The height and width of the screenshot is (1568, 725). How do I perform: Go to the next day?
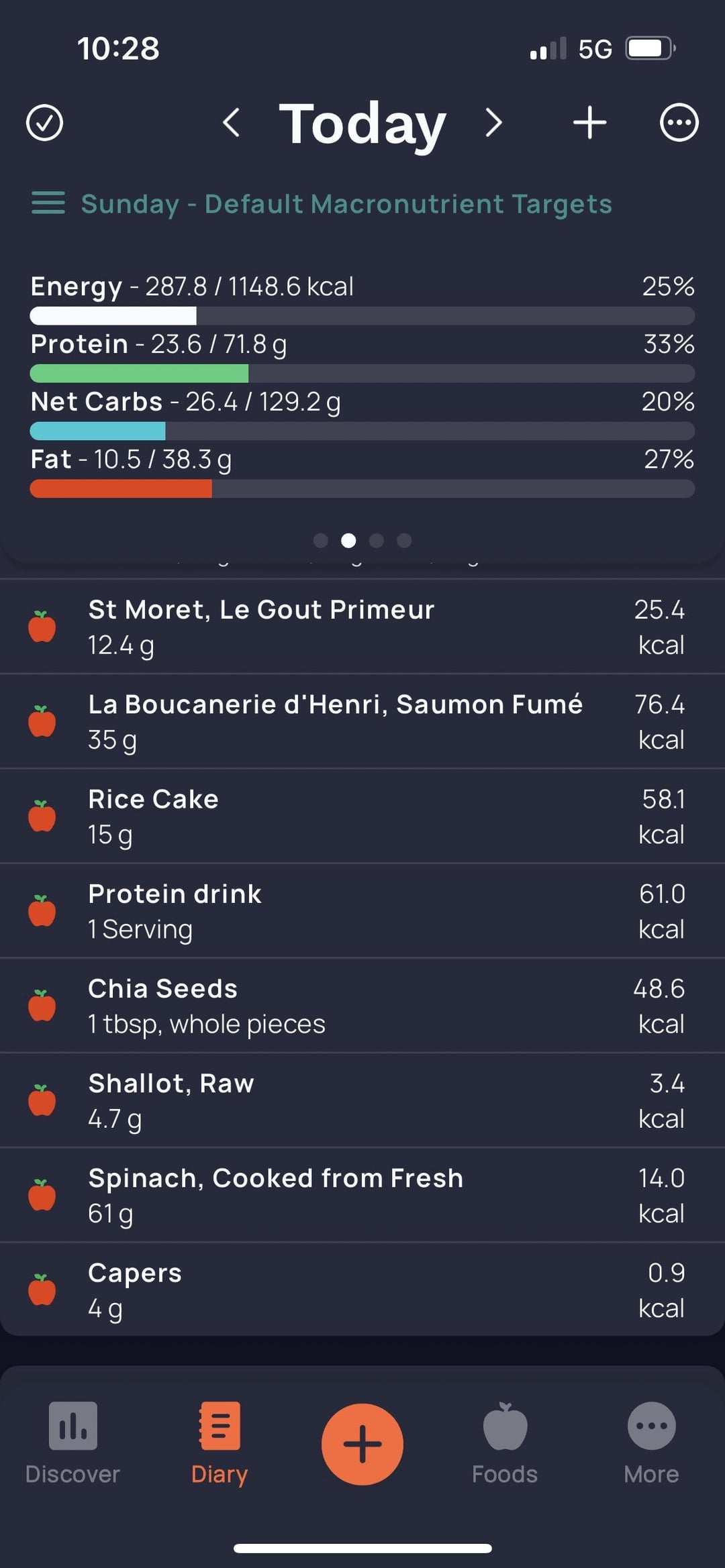pos(493,123)
